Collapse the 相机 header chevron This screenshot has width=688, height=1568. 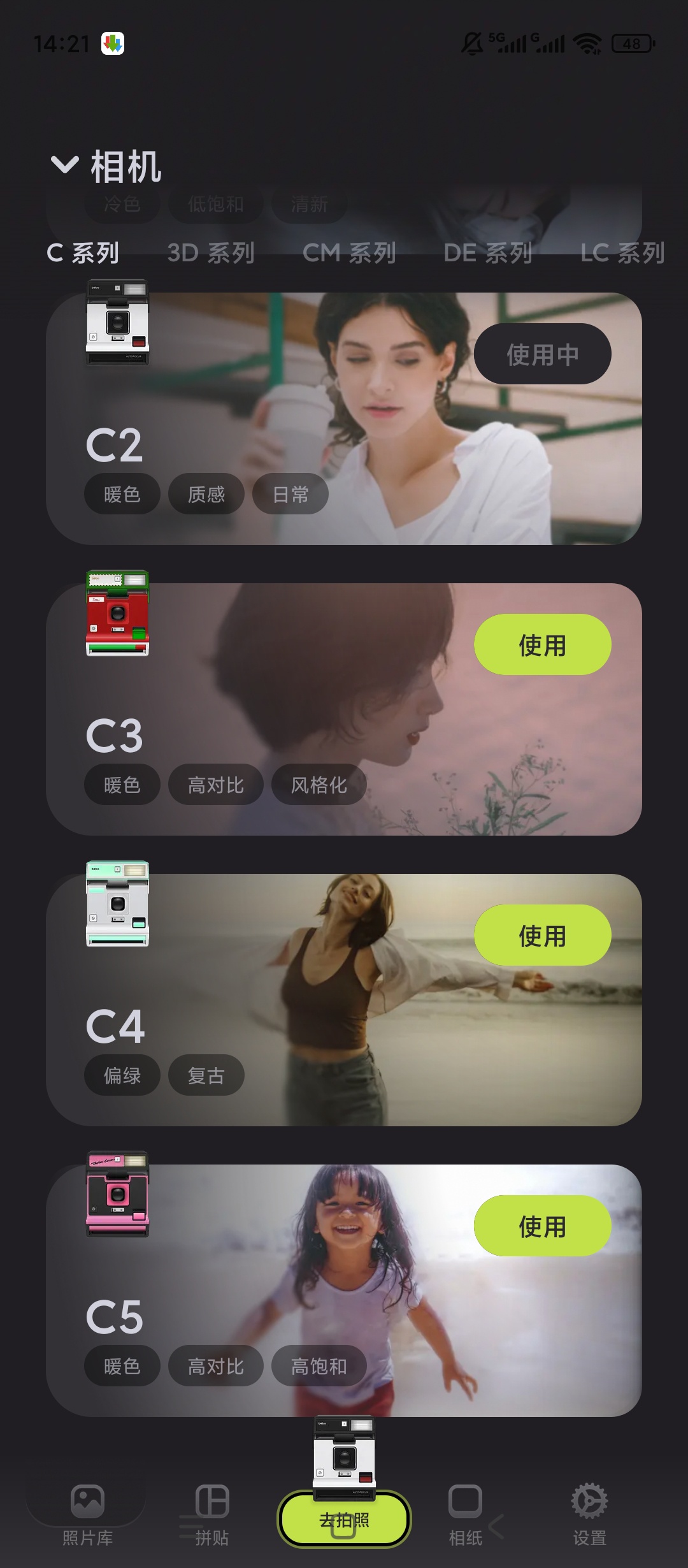64,165
